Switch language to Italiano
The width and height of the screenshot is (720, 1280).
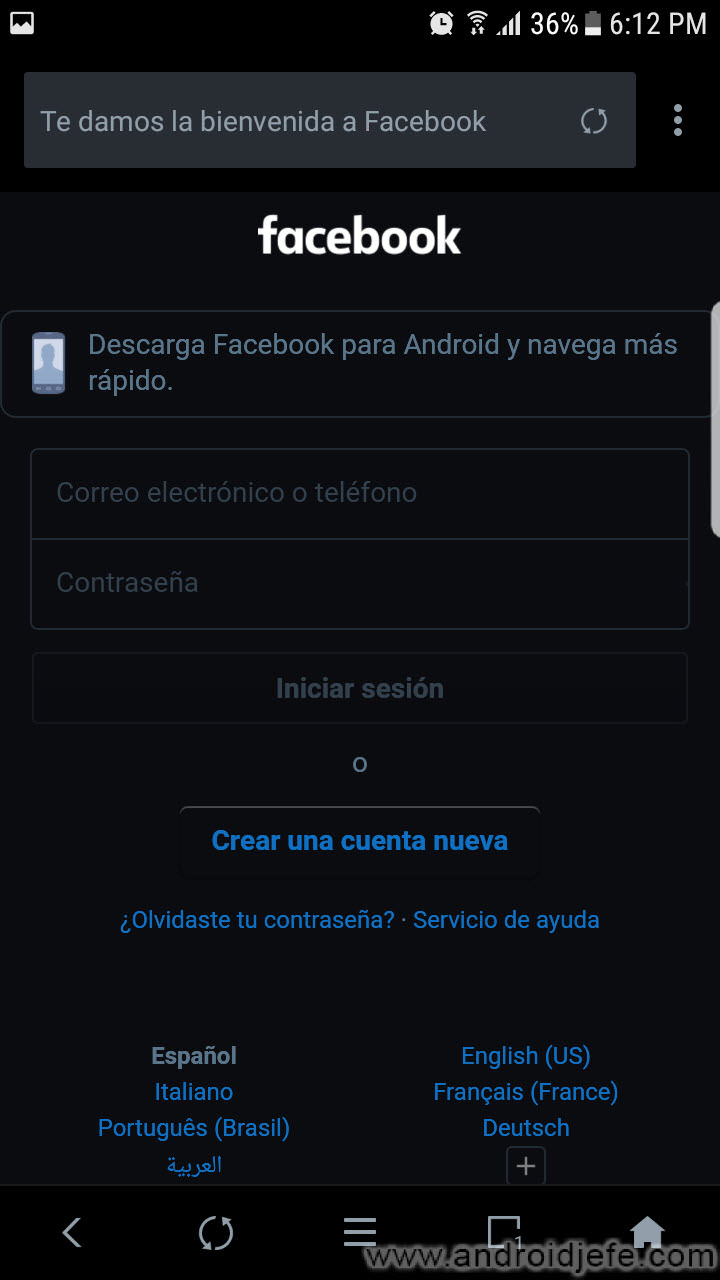coord(194,1092)
